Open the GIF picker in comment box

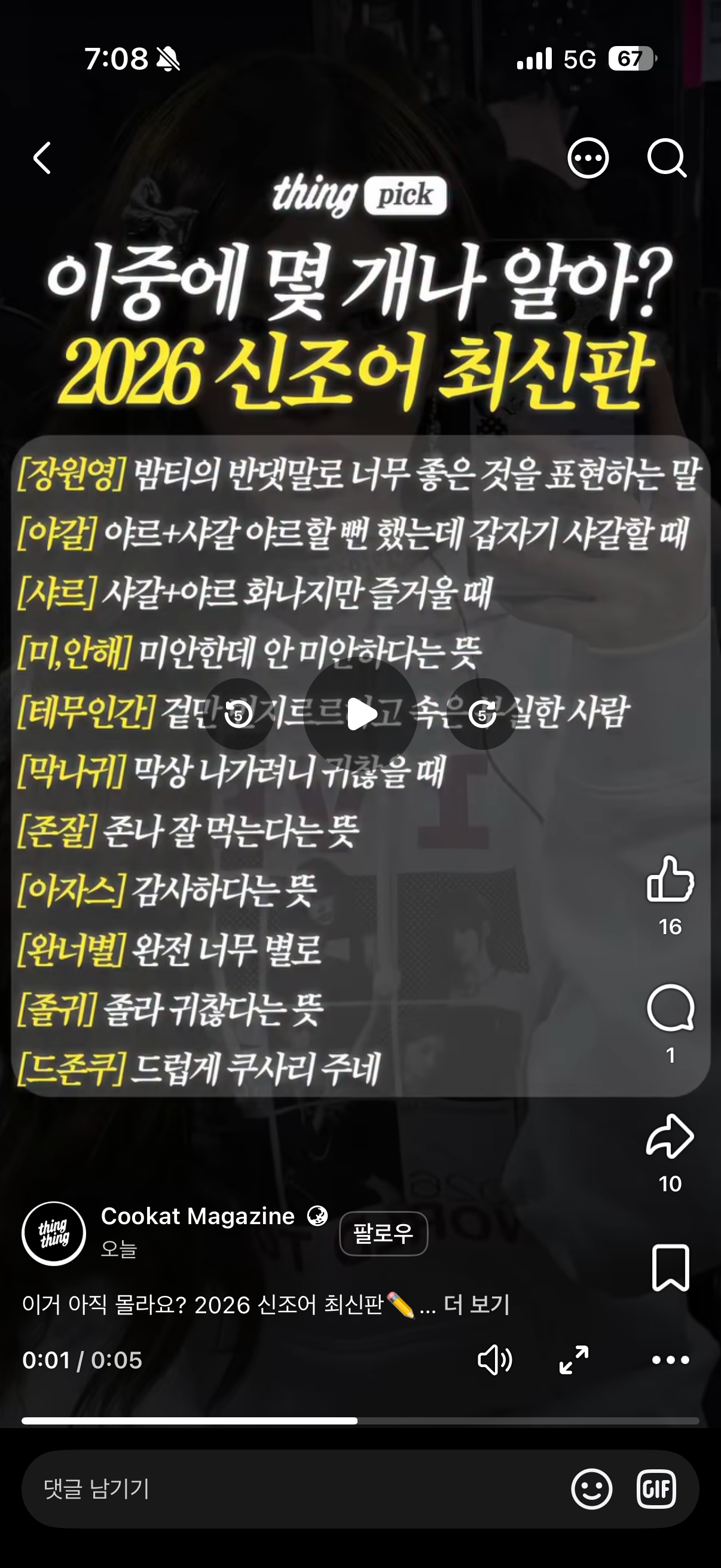[656, 1489]
